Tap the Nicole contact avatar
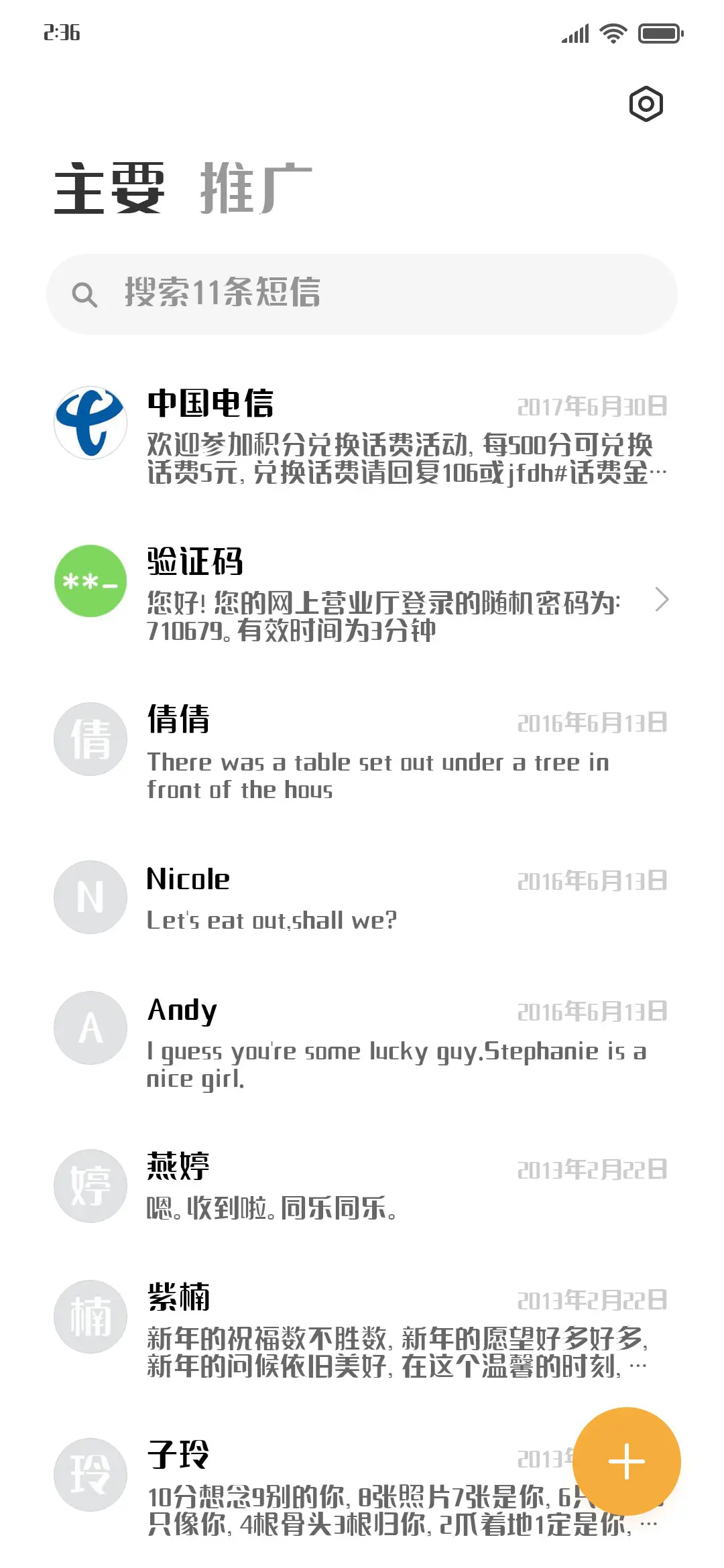The width and height of the screenshot is (724, 1568). click(90, 897)
